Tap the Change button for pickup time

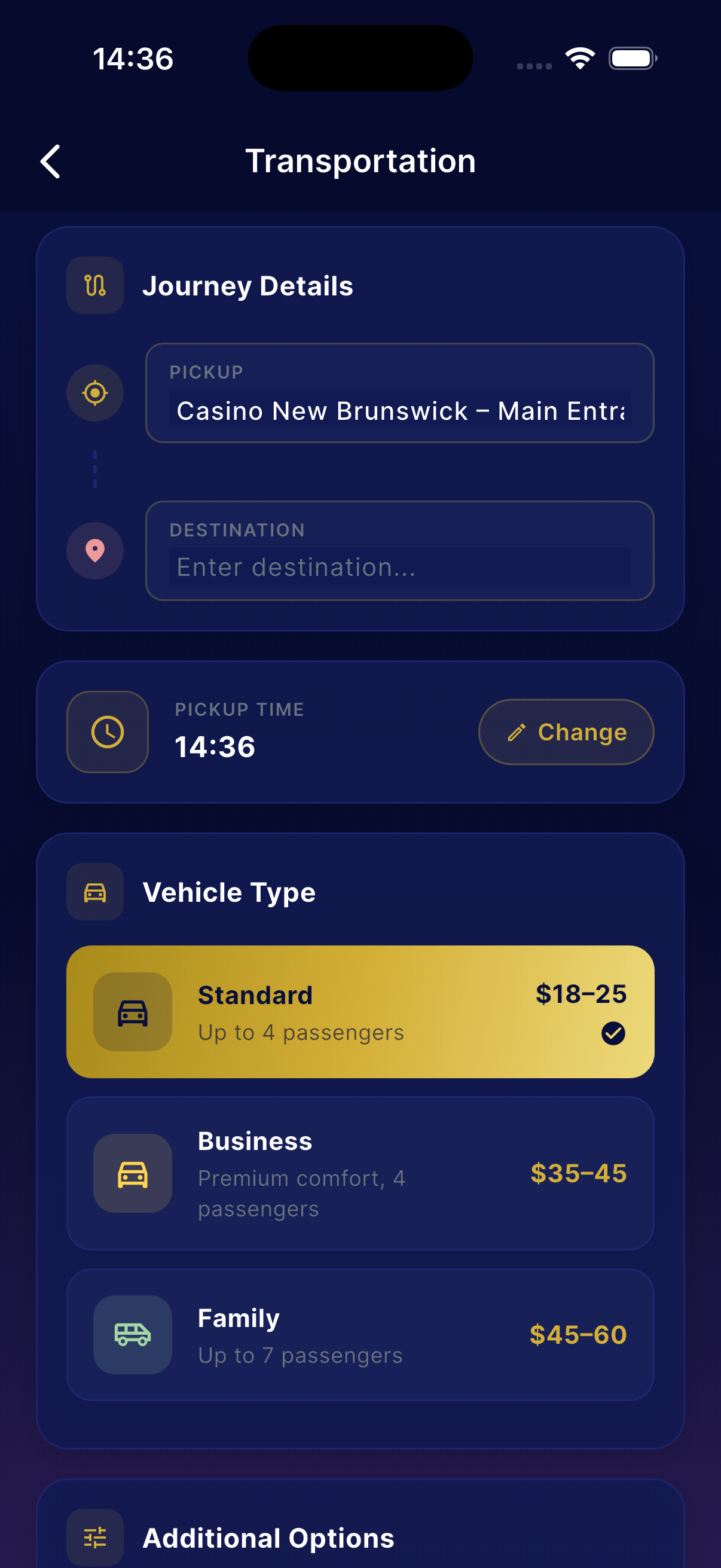[x=566, y=731]
